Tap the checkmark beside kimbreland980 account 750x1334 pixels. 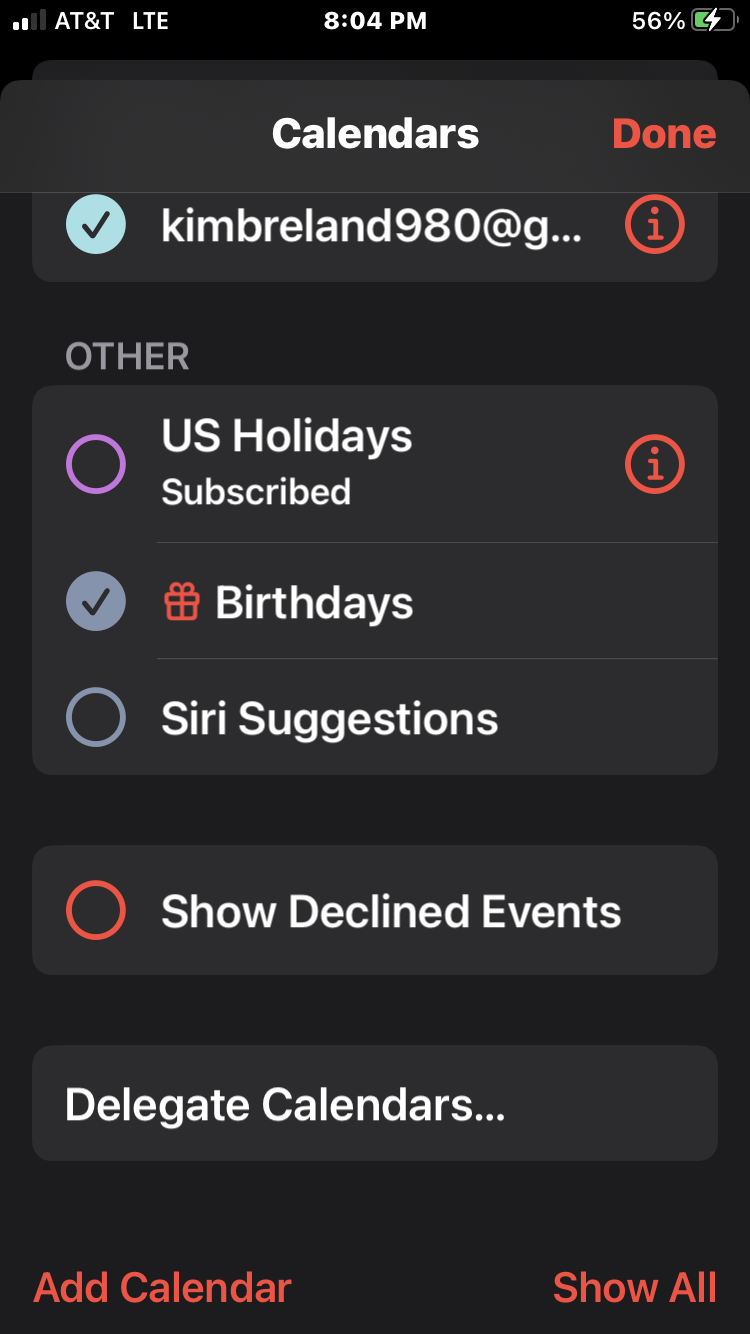pyautogui.click(x=95, y=224)
